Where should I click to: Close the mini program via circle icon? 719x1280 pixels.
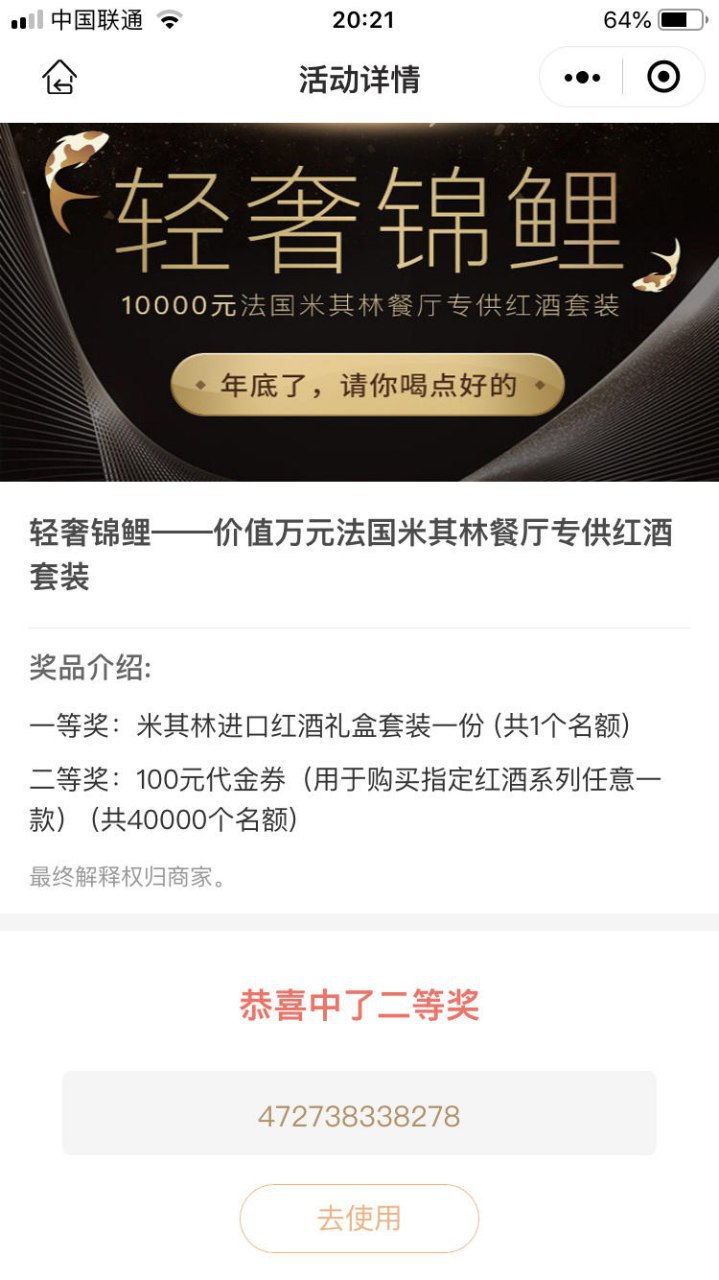663,77
